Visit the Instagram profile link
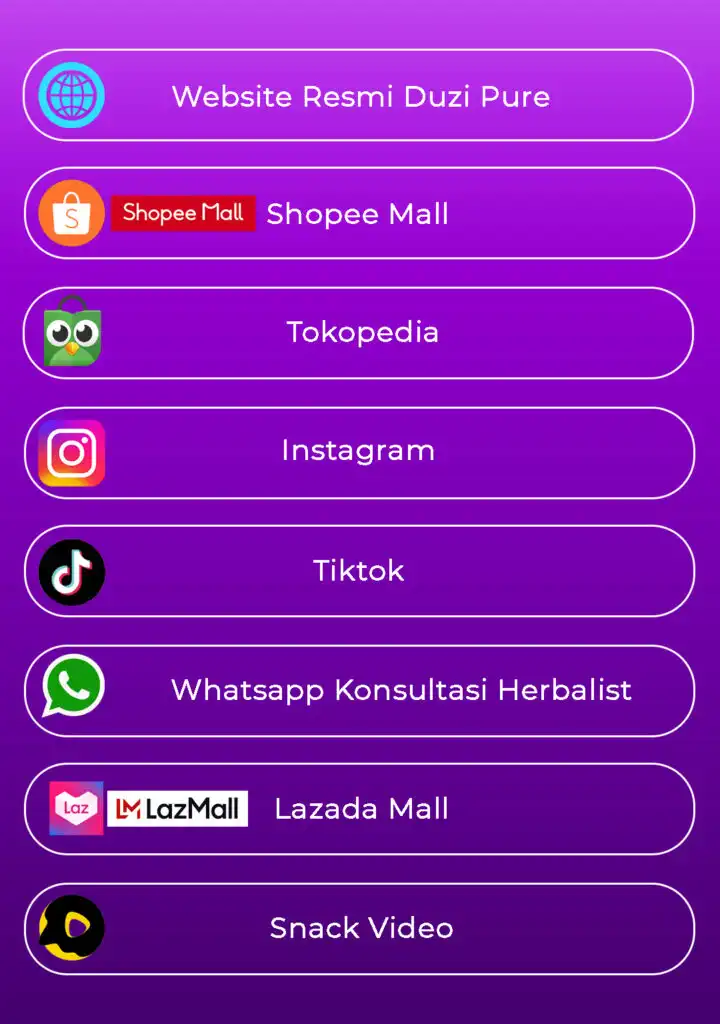The height and width of the screenshot is (1024, 720). [358, 451]
